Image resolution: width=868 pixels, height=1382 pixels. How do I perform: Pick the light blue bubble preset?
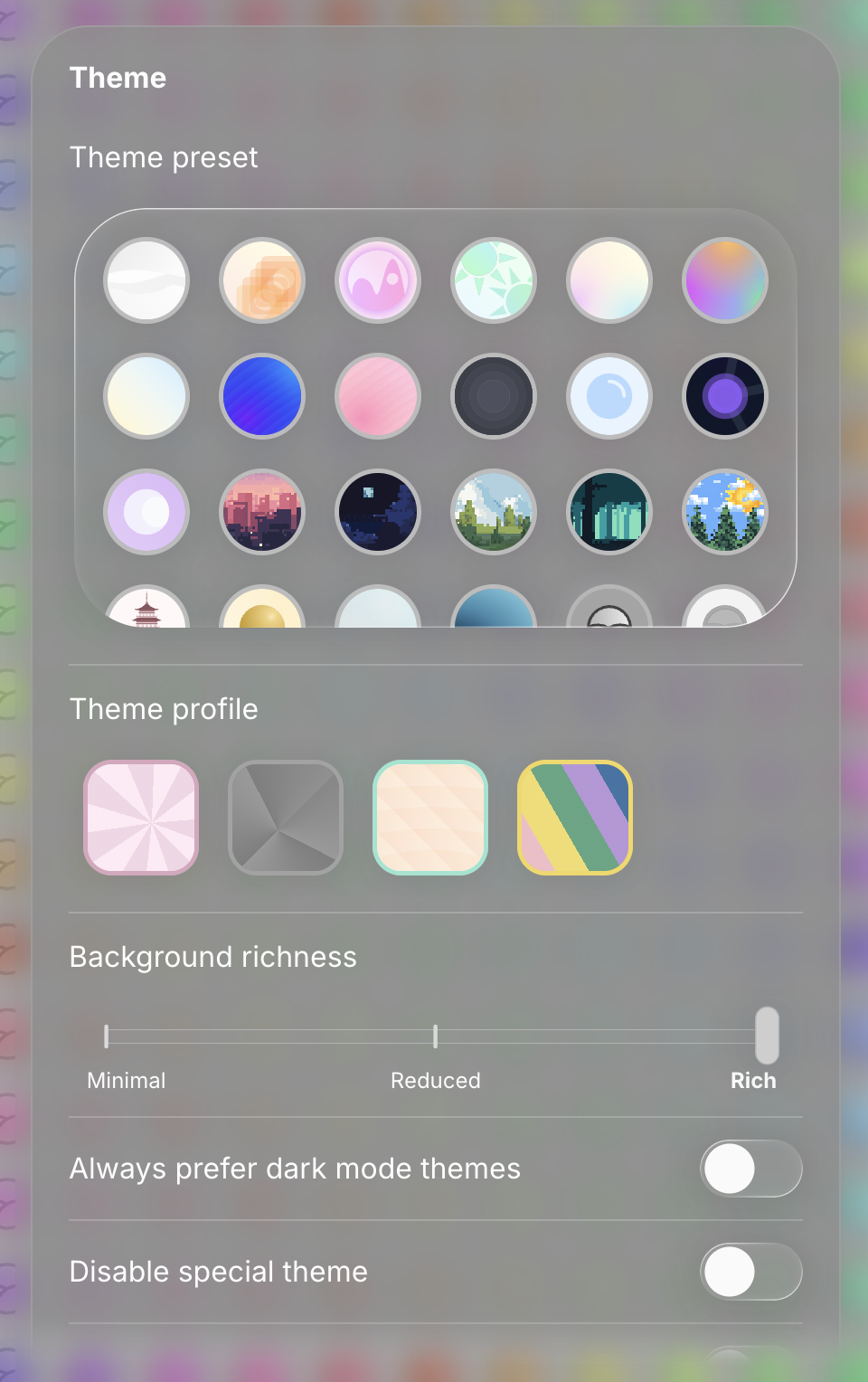coord(609,396)
